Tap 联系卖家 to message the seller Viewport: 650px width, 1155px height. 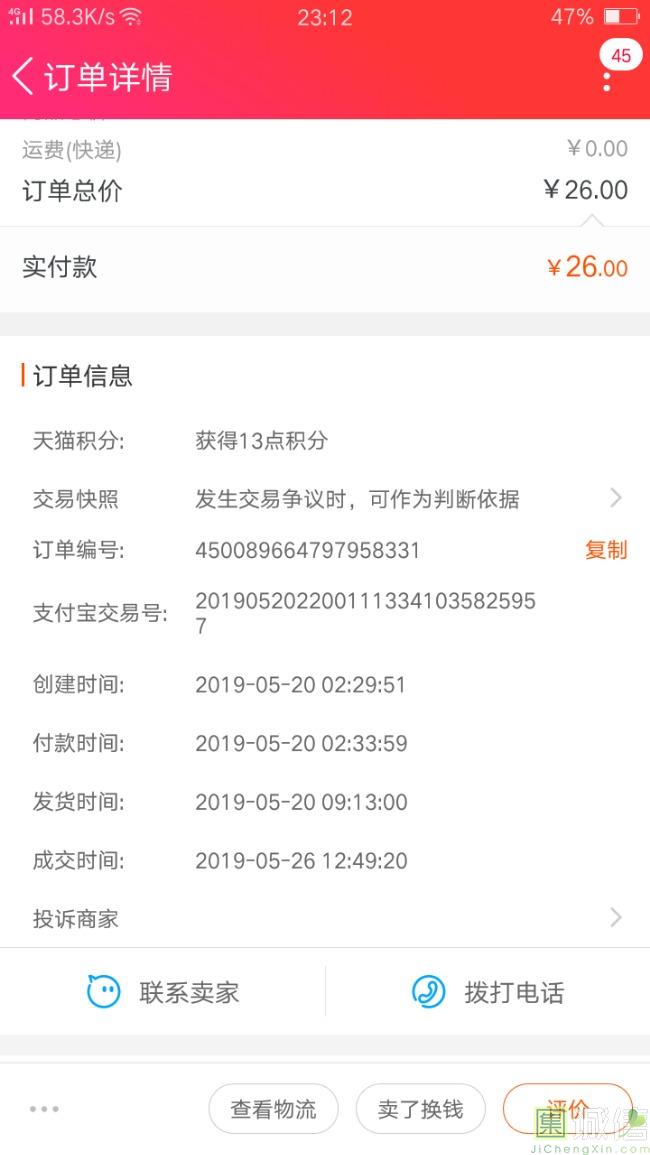click(x=163, y=991)
